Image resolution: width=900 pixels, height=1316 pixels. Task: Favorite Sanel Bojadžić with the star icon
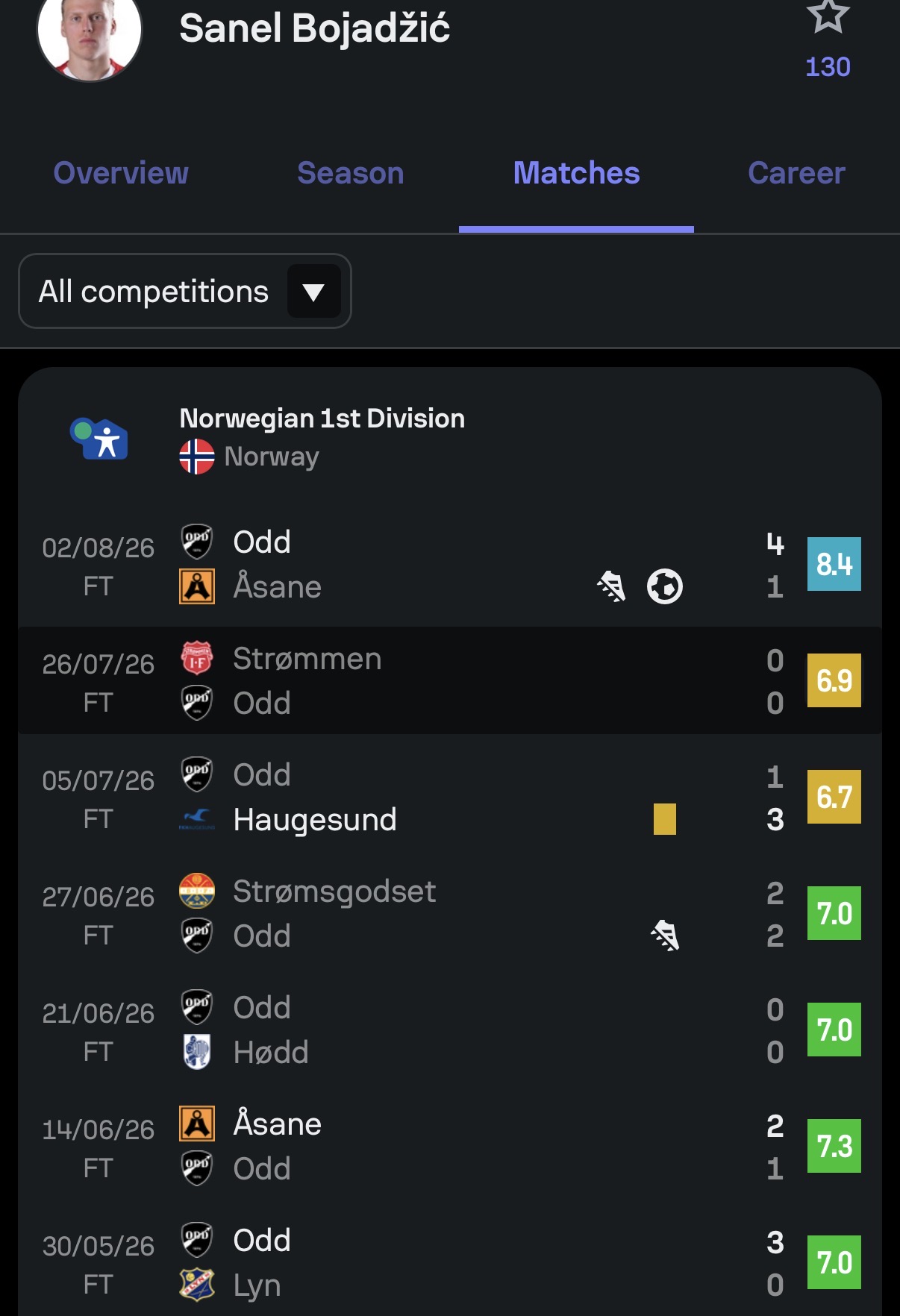tap(828, 16)
